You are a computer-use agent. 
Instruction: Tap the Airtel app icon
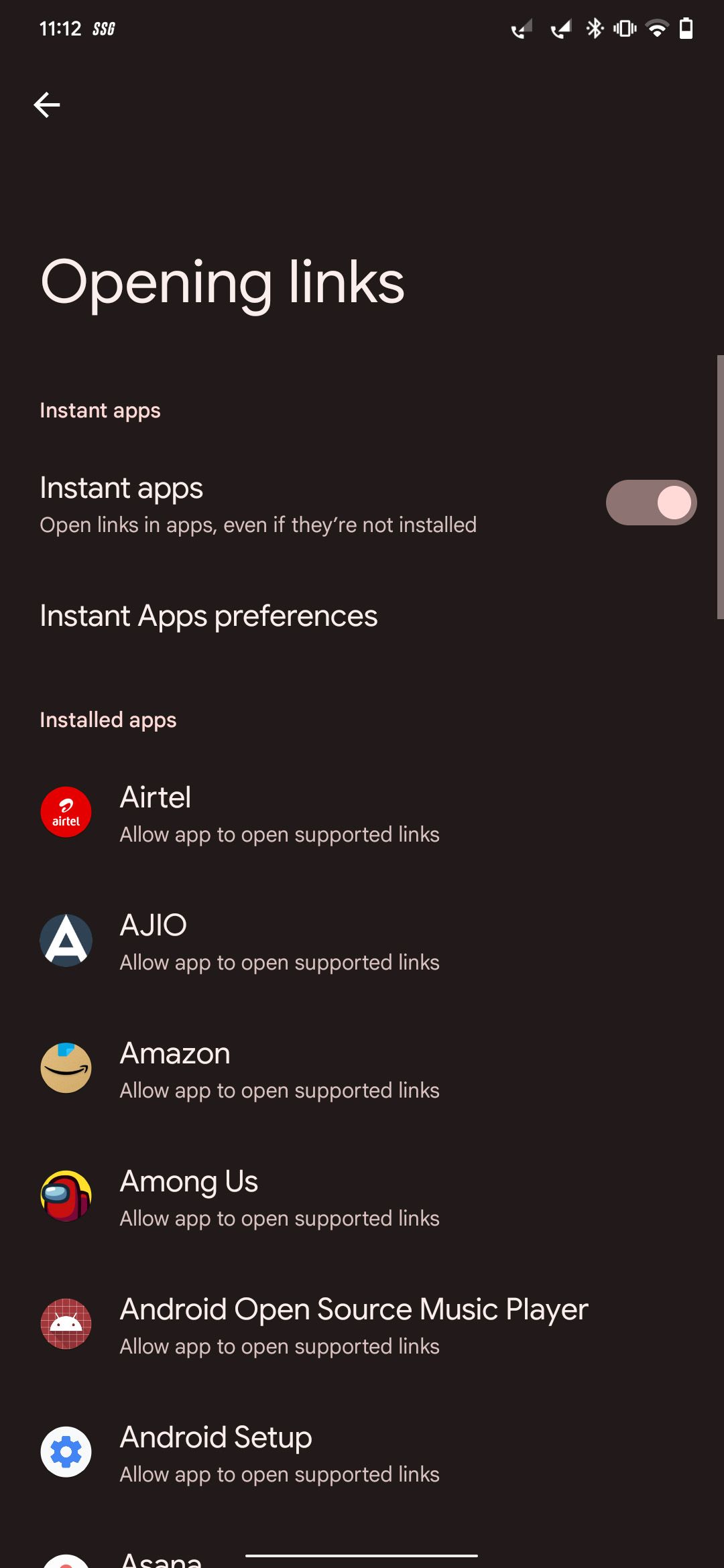[66, 811]
